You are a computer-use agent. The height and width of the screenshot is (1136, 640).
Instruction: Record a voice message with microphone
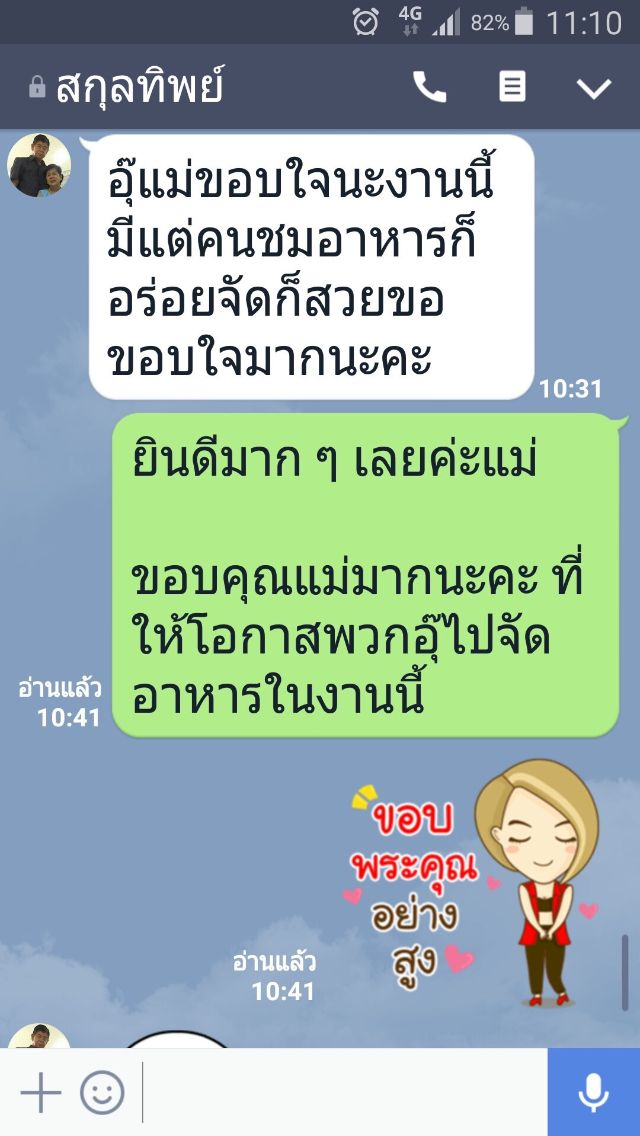pos(593,1093)
